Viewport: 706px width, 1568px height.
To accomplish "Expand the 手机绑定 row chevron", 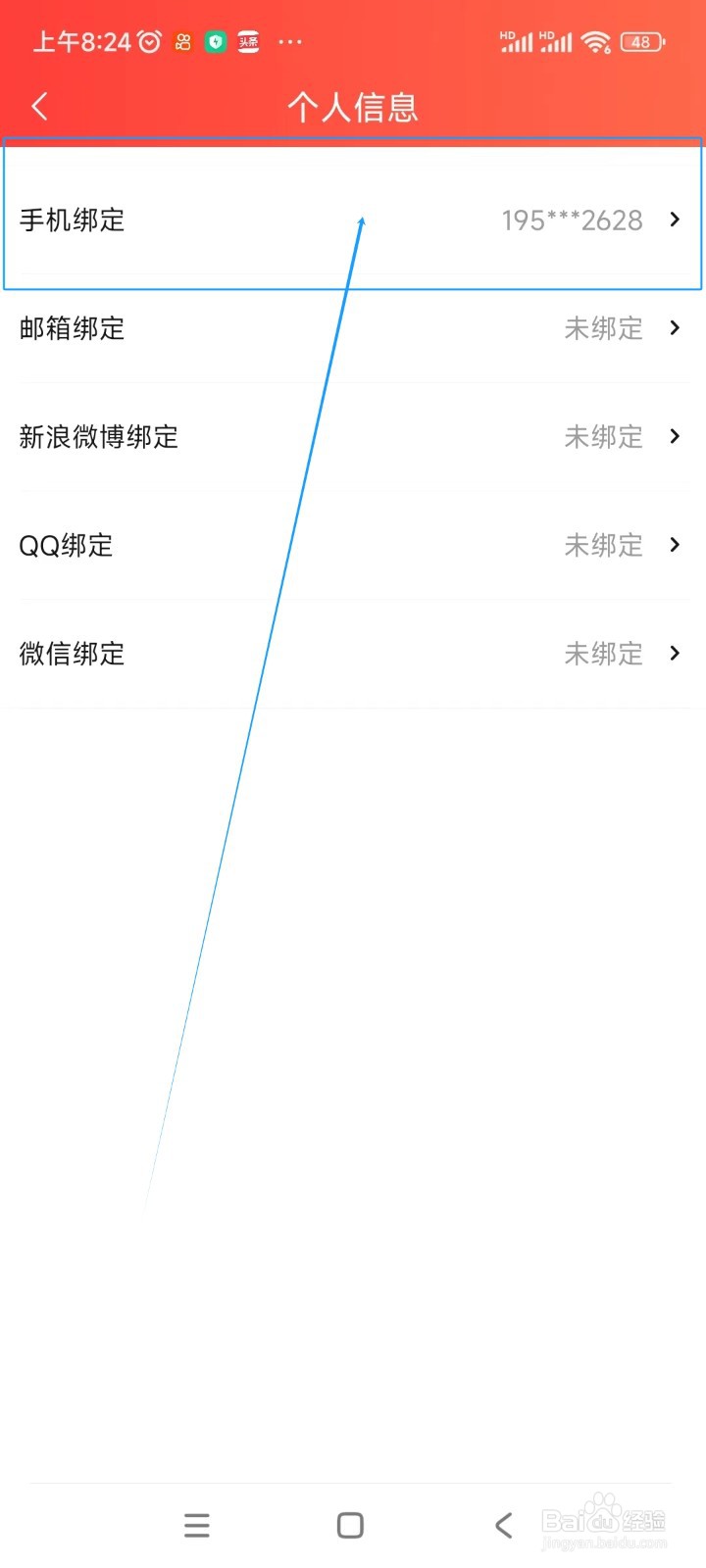I will click(x=675, y=220).
